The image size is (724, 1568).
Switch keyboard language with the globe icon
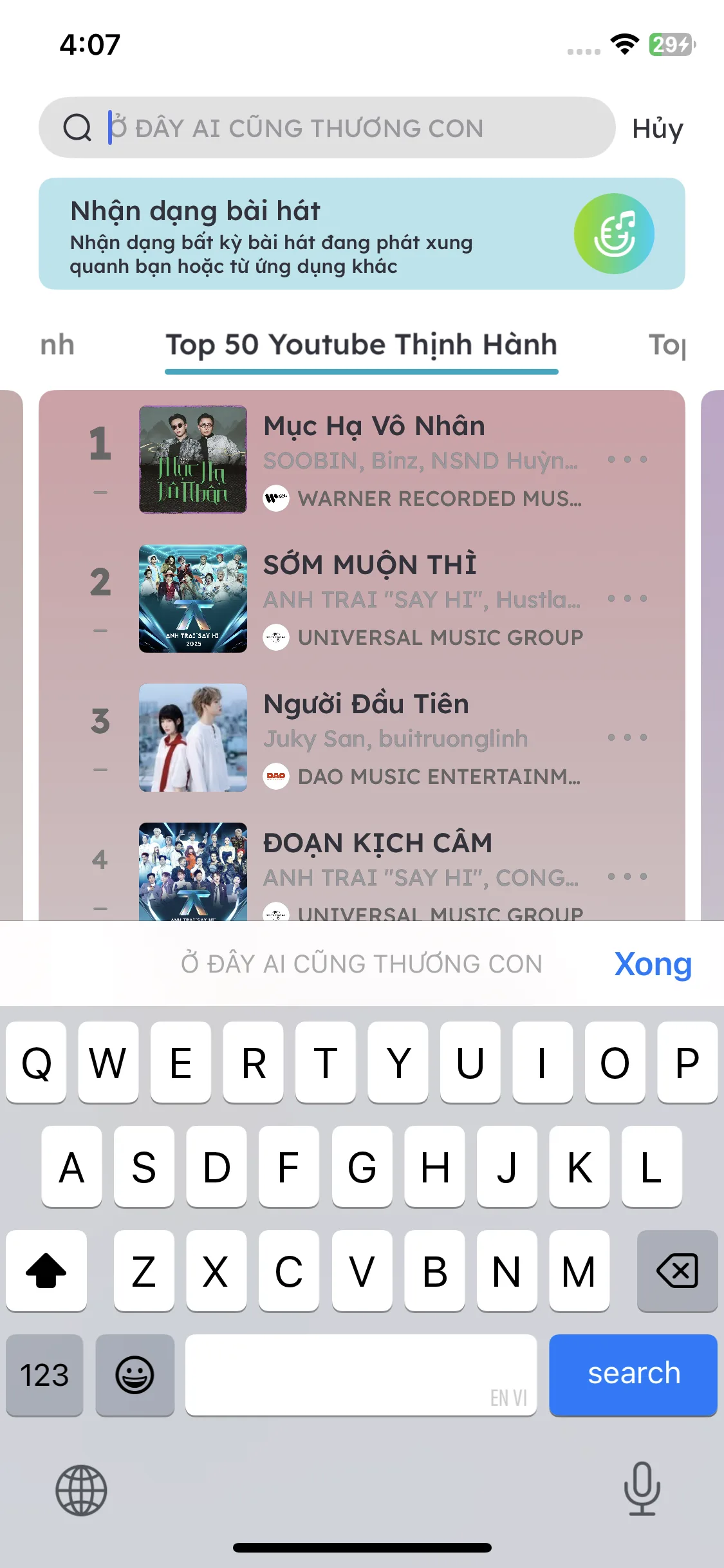81,1490
